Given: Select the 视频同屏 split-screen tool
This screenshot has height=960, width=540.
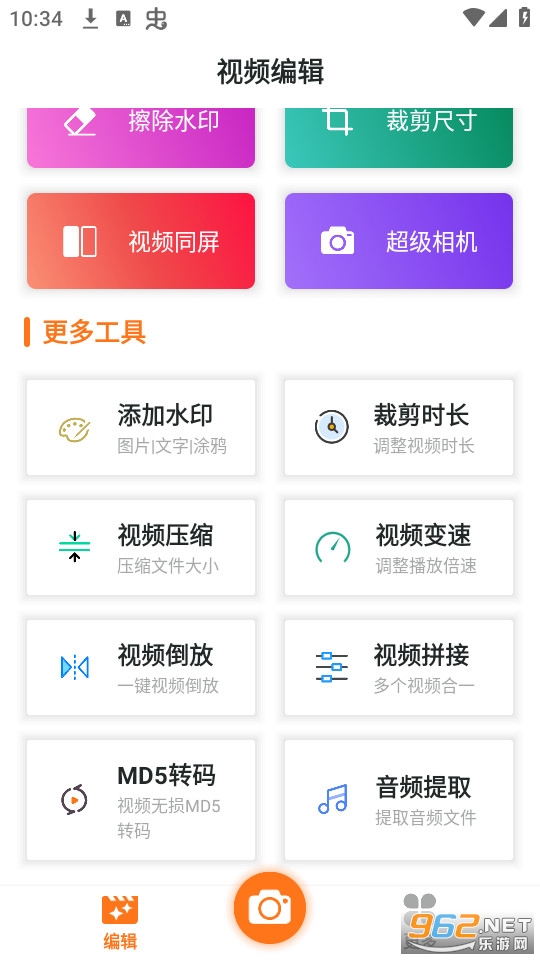Looking at the screenshot, I should point(141,241).
